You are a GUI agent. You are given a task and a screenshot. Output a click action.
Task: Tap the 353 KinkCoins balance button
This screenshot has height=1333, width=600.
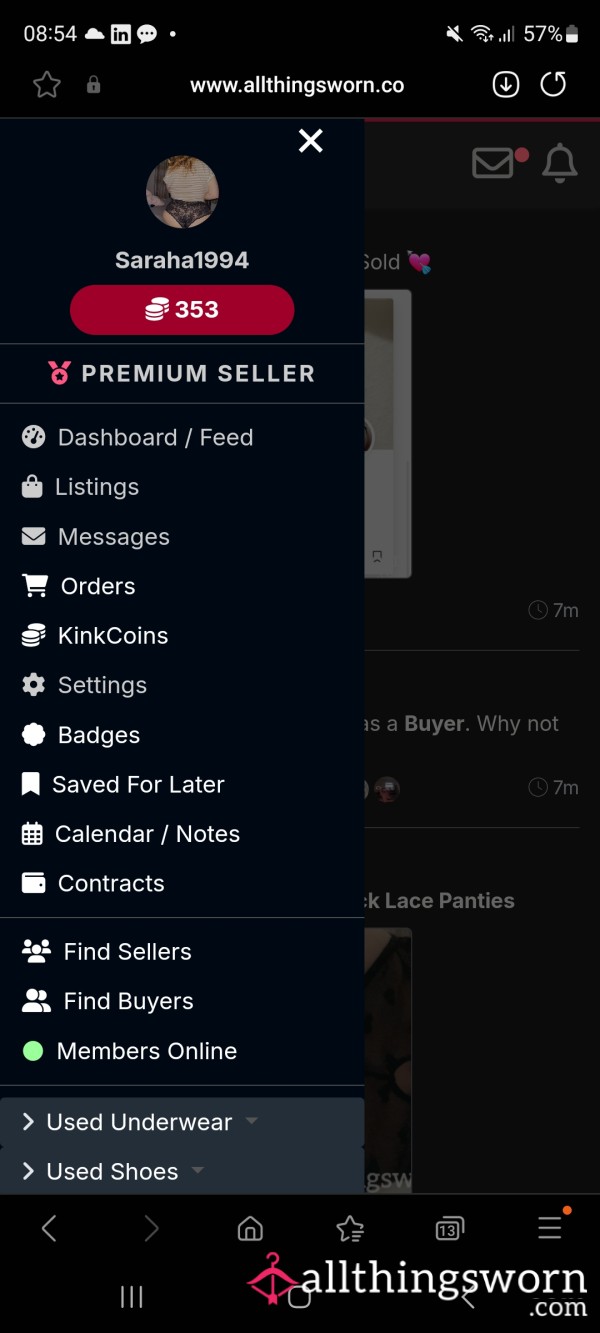(182, 310)
